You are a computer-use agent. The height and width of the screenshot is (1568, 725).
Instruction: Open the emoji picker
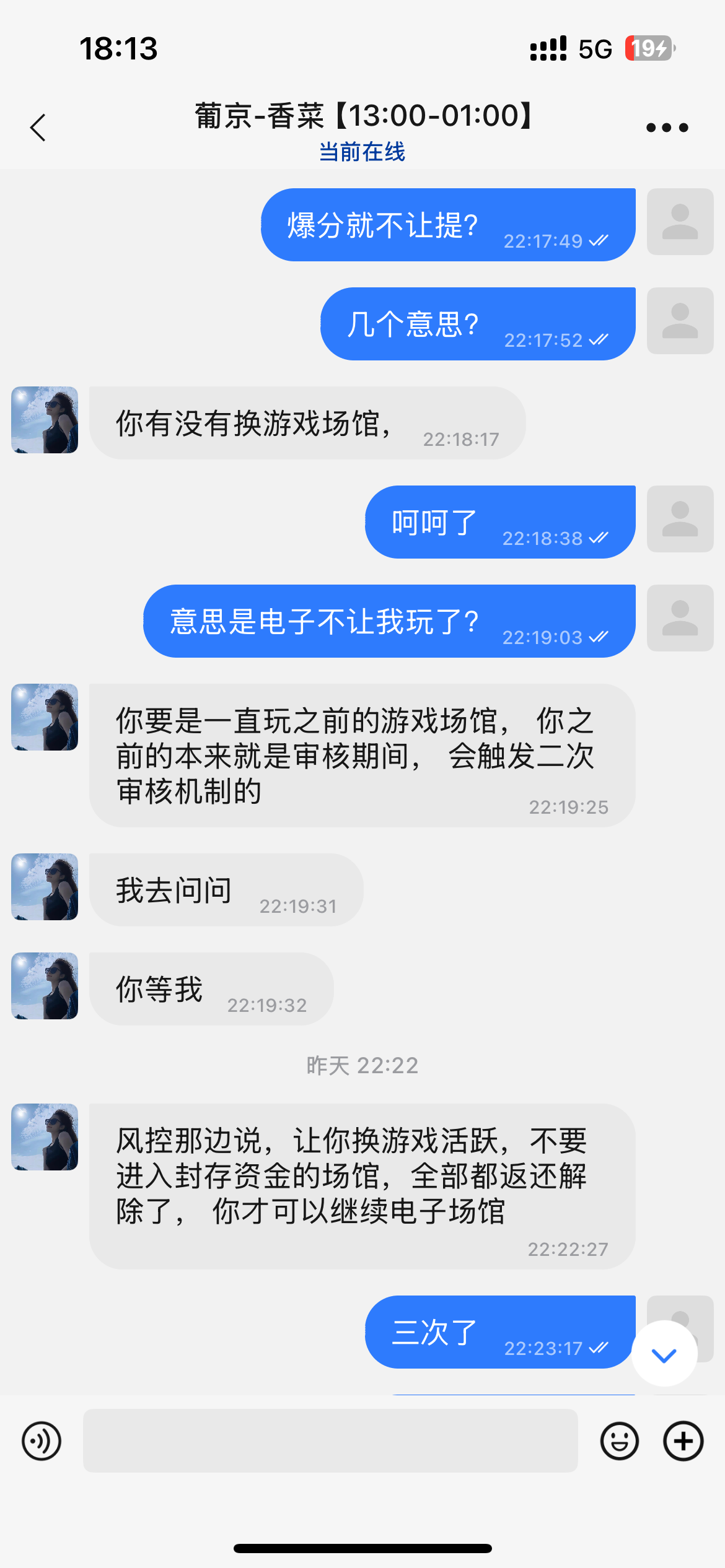[619, 1441]
